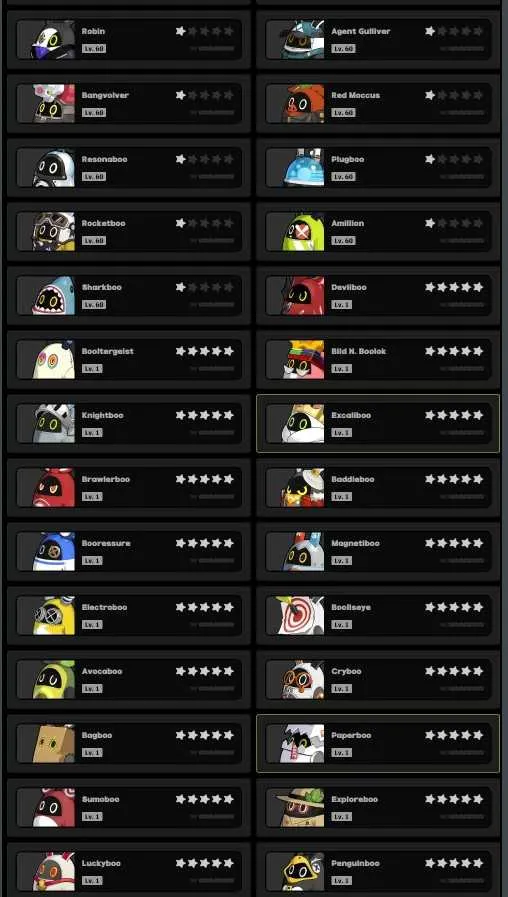This screenshot has height=897, width=508.
Task: Select Amillion from the list
Action: tap(378, 232)
